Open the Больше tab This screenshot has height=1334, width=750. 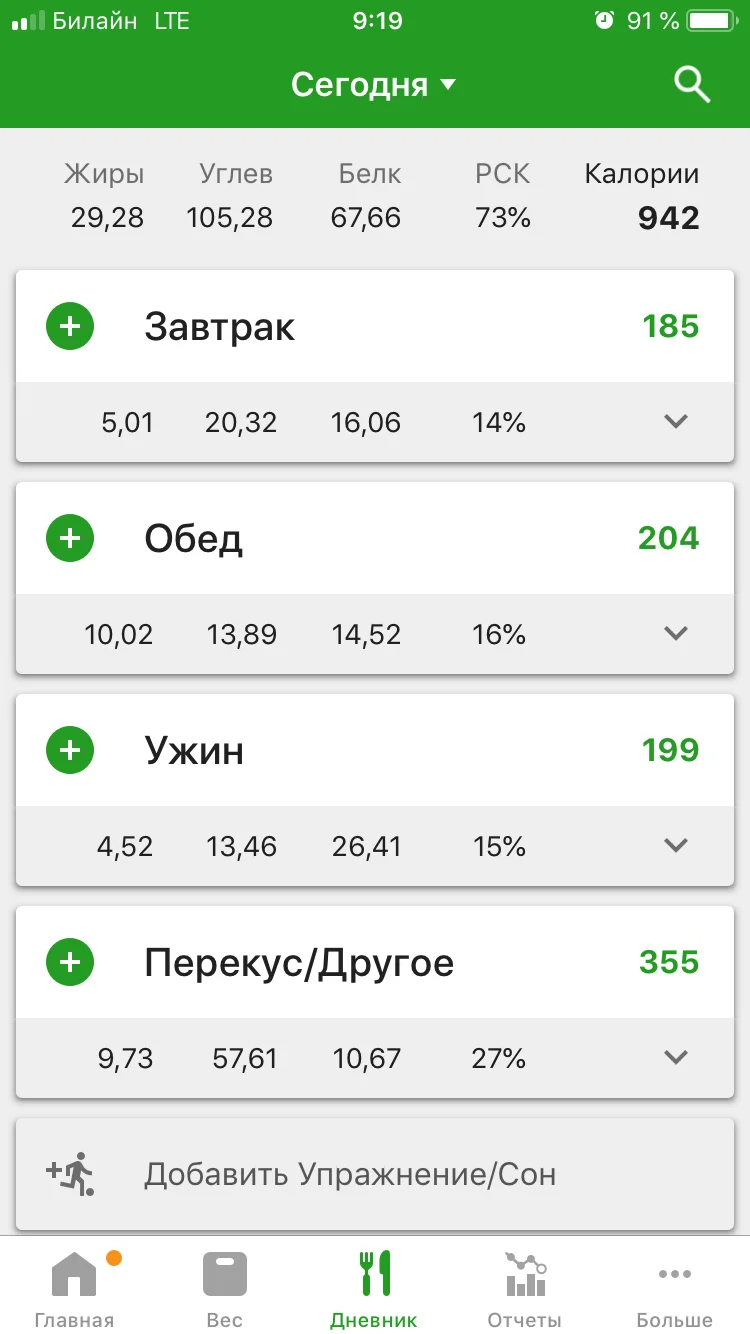675,1288
